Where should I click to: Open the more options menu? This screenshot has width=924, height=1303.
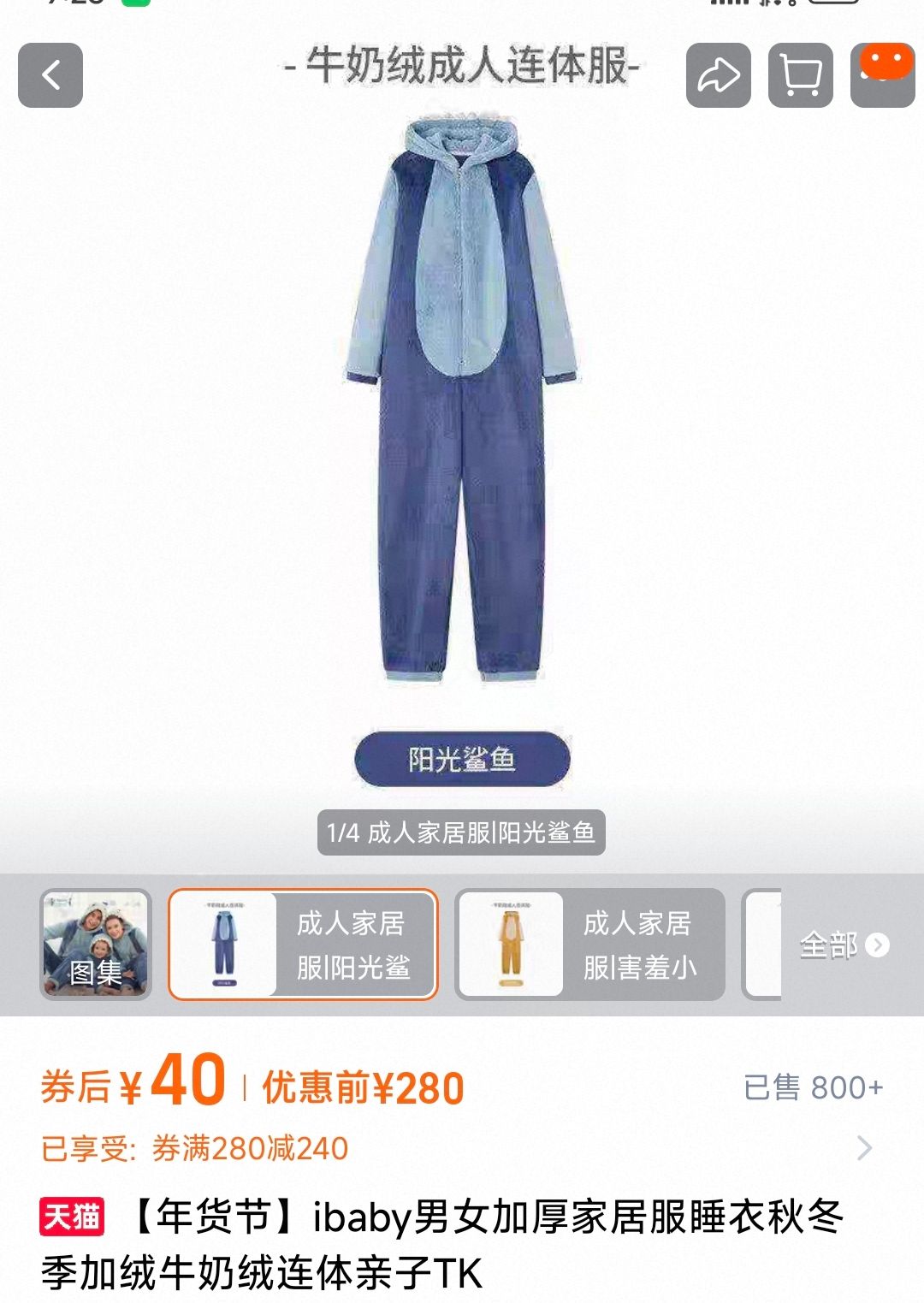point(882,75)
